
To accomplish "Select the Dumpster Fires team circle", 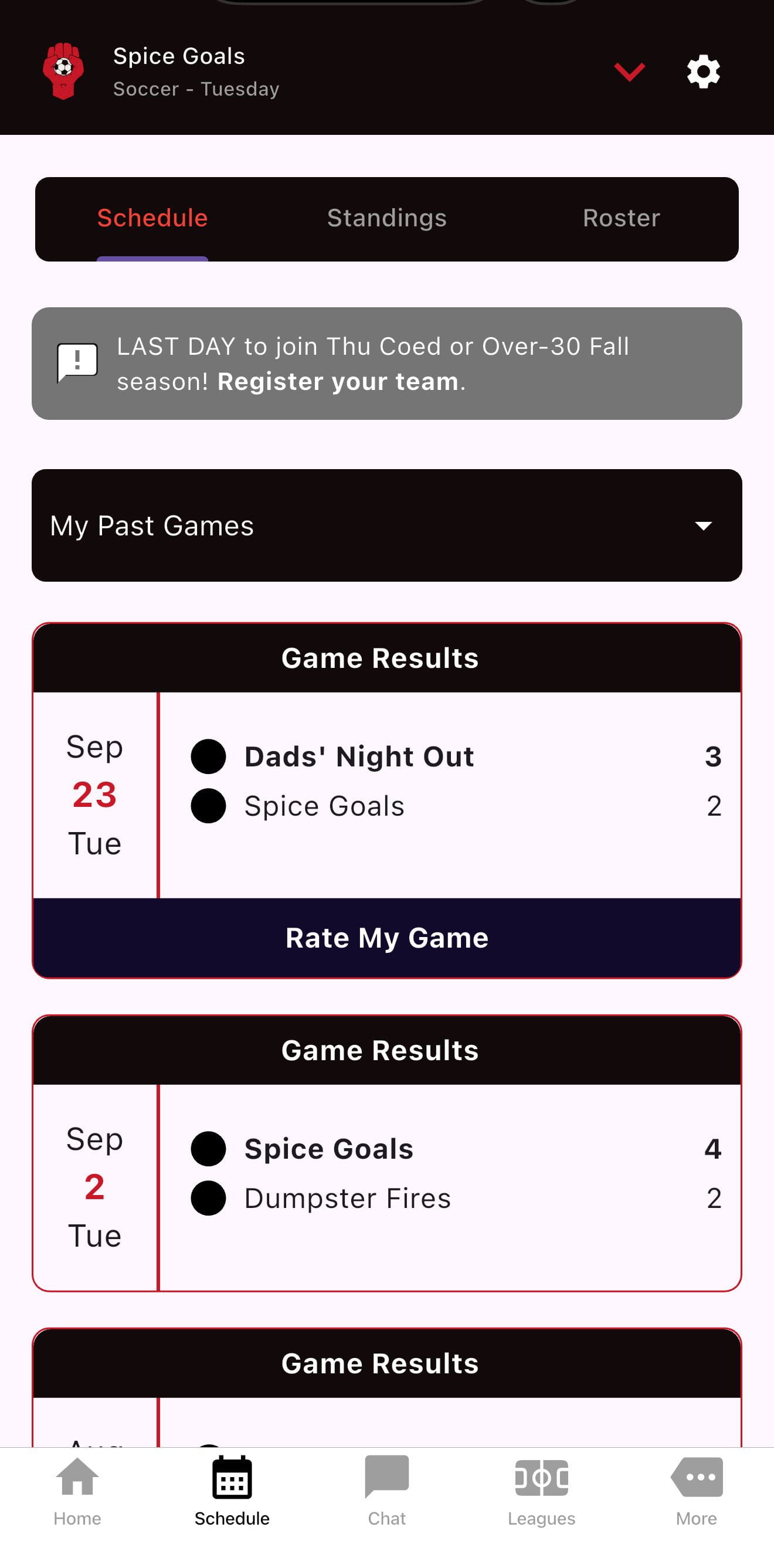I will click(208, 1198).
